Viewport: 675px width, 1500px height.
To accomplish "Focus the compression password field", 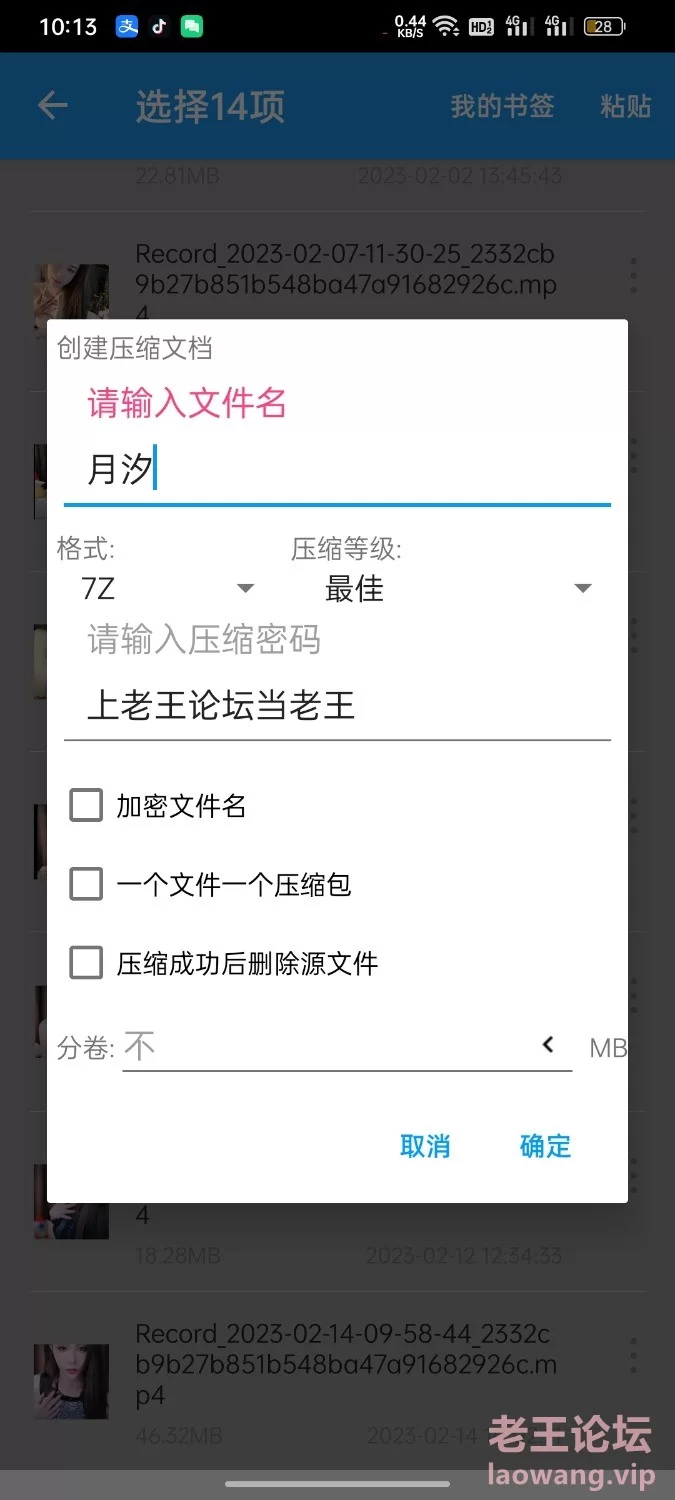I will [x=336, y=706].
